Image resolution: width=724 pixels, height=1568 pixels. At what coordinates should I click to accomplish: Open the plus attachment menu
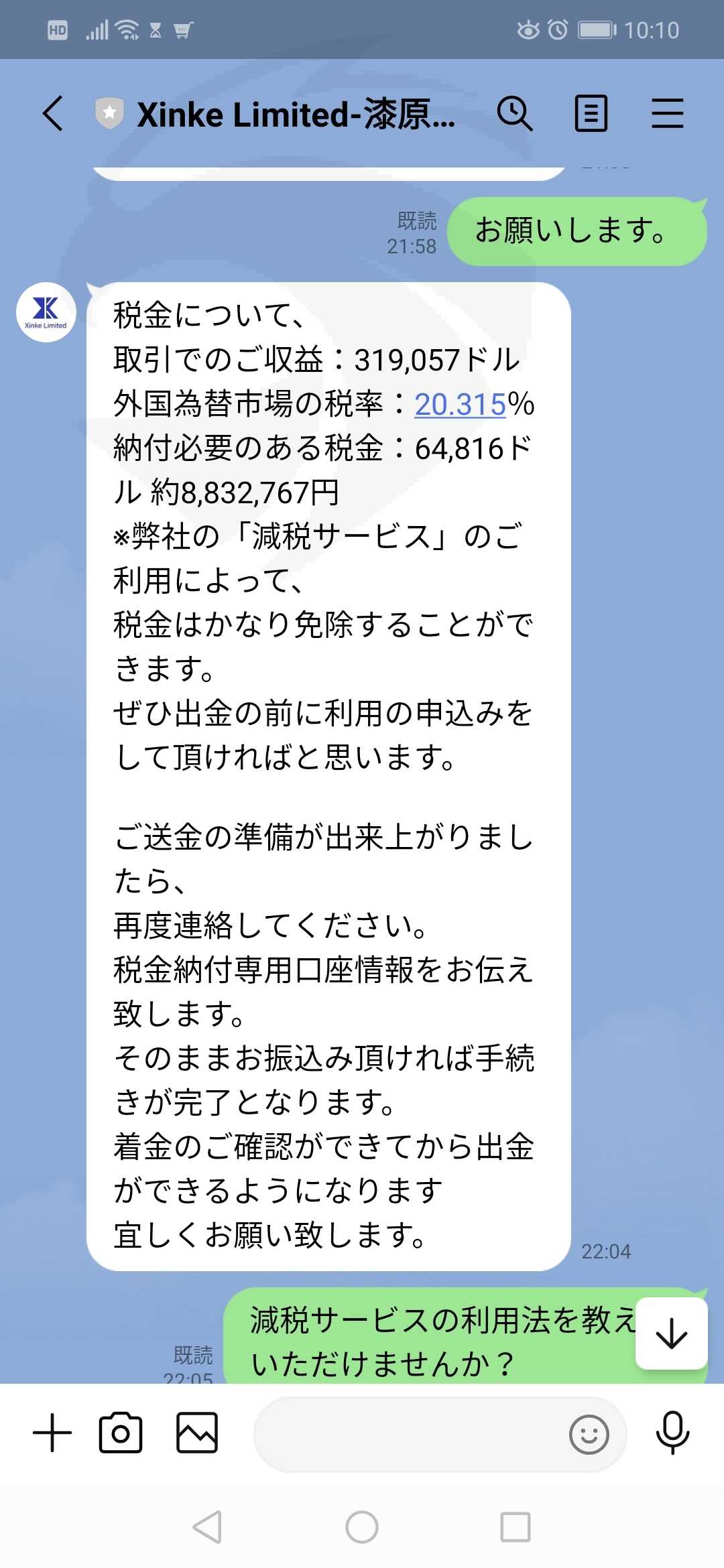(52, 1433)
